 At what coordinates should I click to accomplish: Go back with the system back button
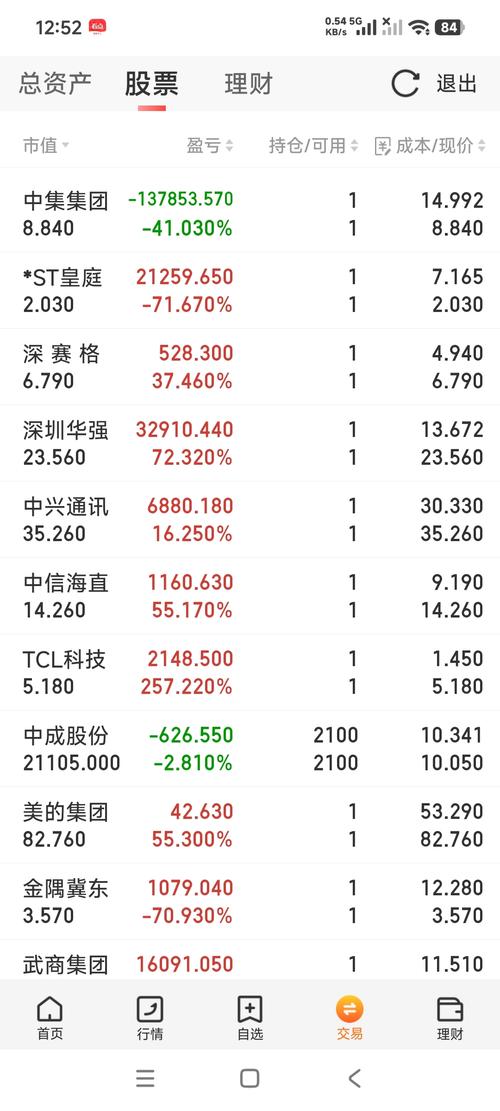click(355, 1078)
